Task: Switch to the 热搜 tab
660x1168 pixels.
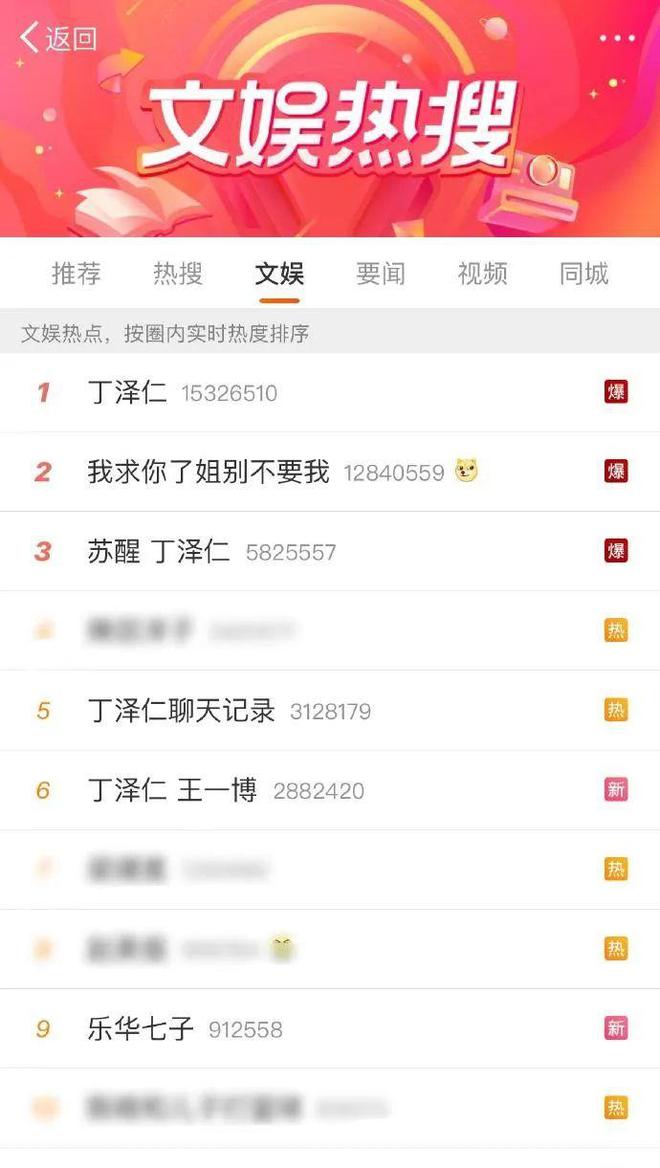Action: click(178, 273)
